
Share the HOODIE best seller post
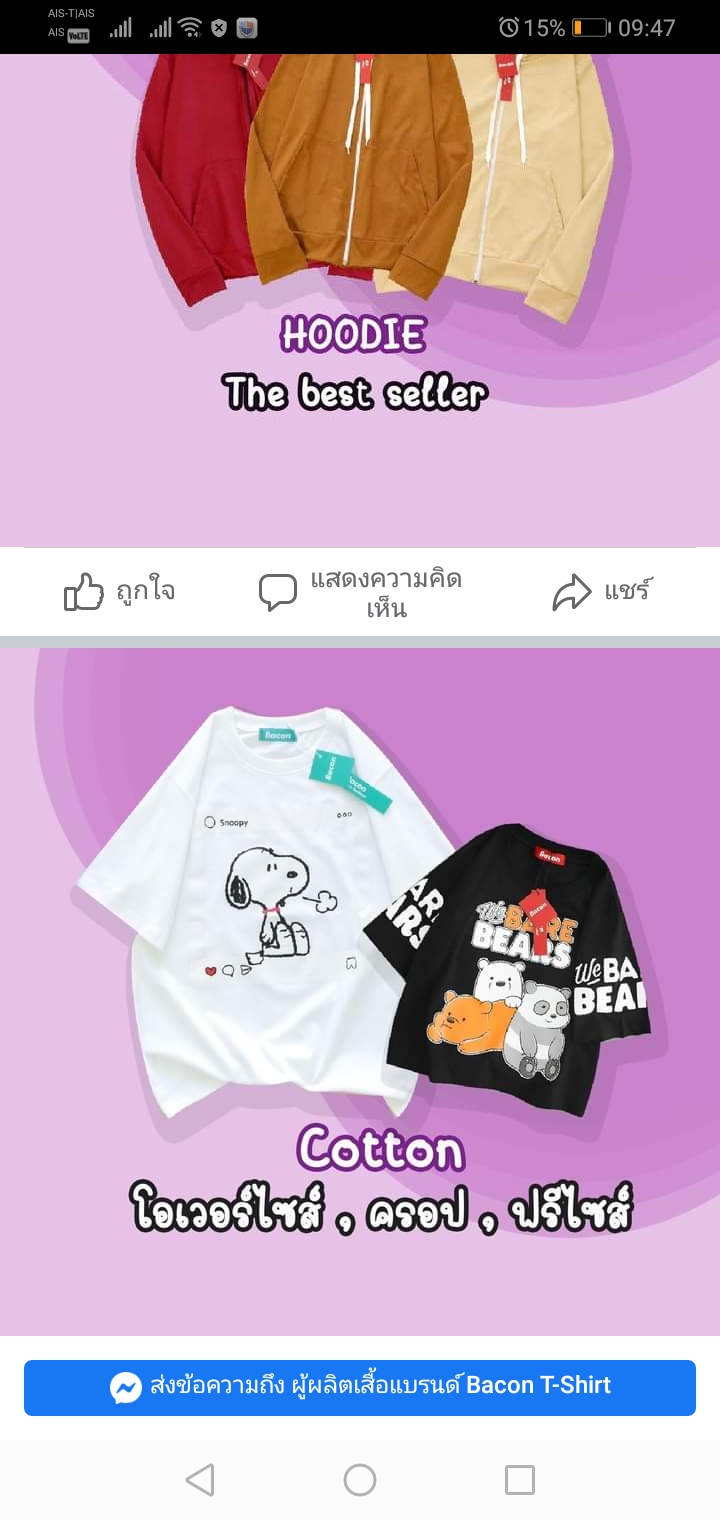(602, 592)
